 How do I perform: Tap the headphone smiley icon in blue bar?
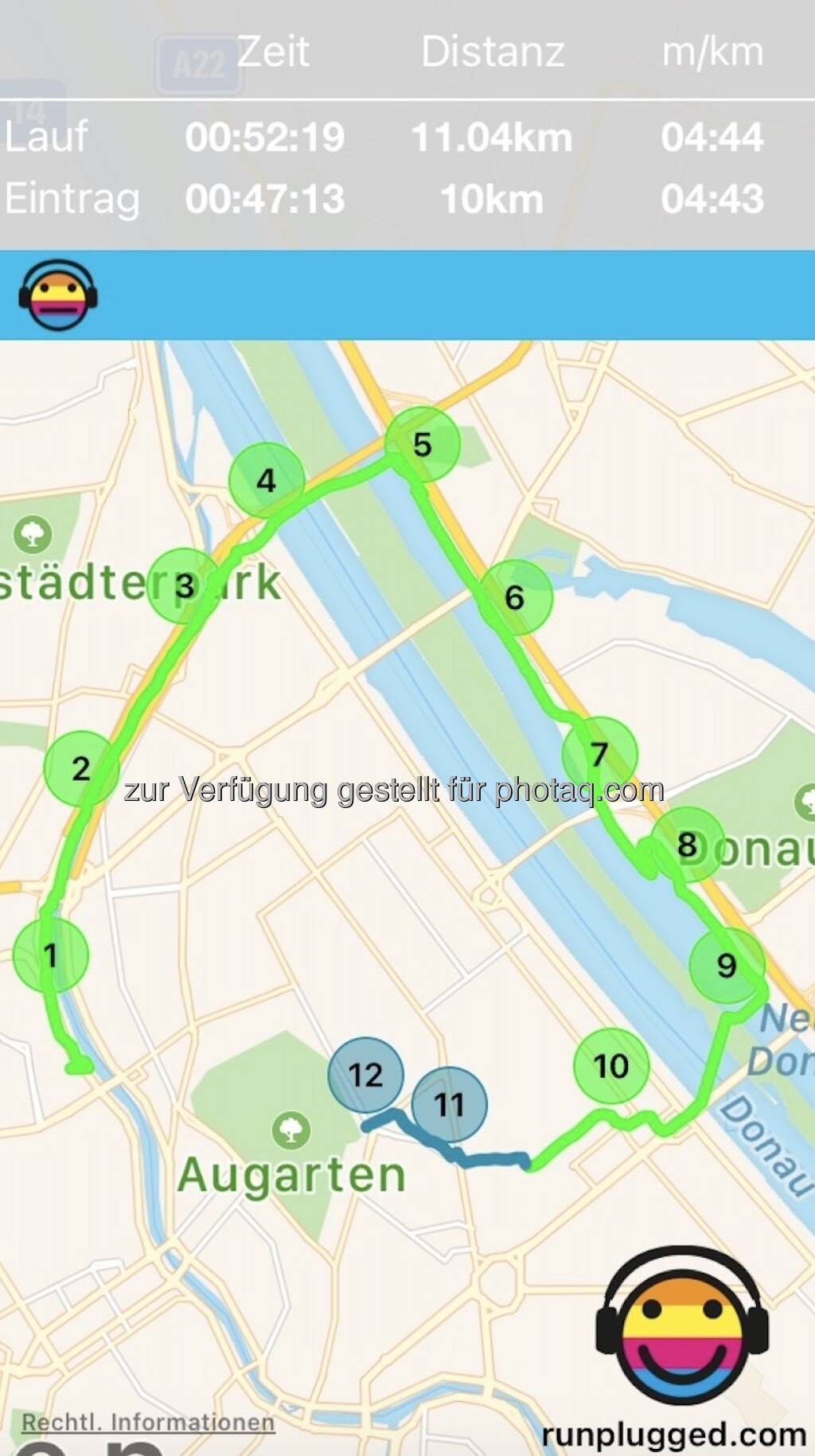pyautogui.click(x=57, y=295)
